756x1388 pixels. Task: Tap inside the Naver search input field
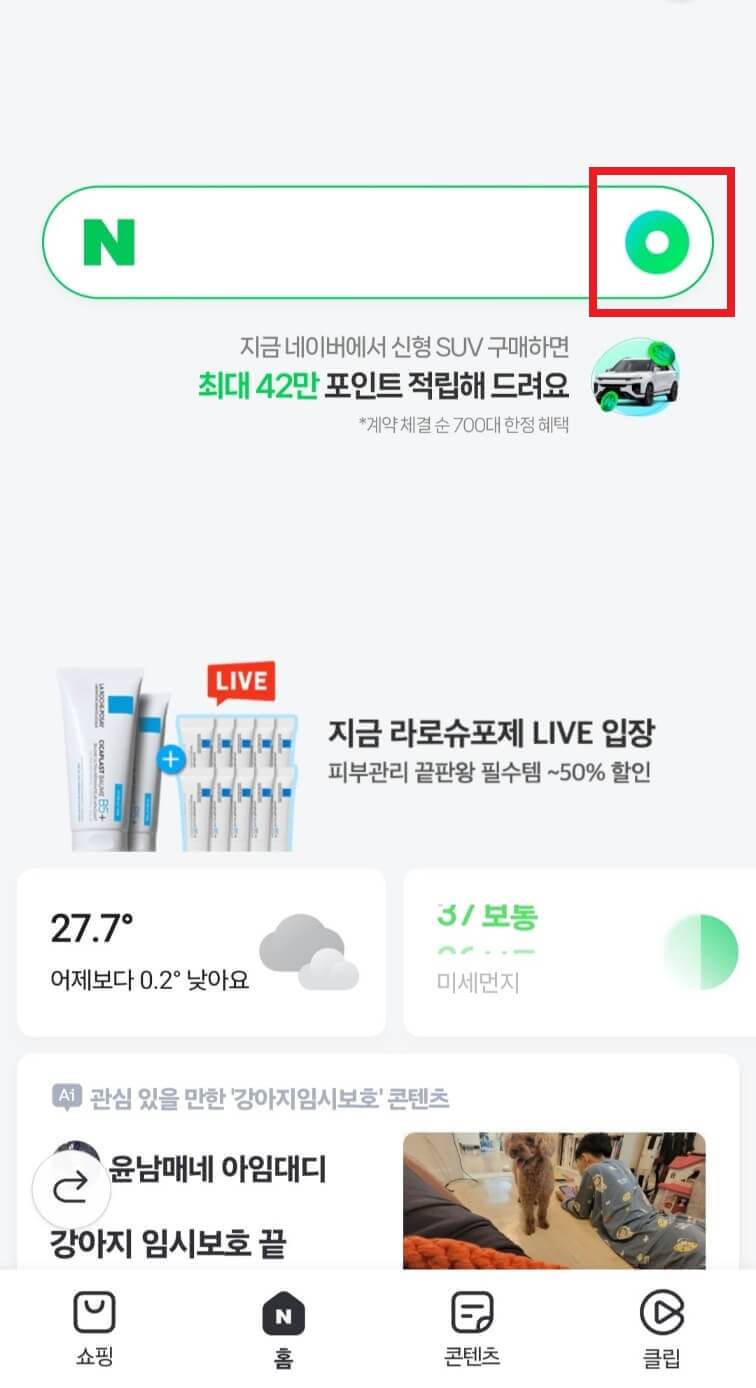[x=350, y=240]
